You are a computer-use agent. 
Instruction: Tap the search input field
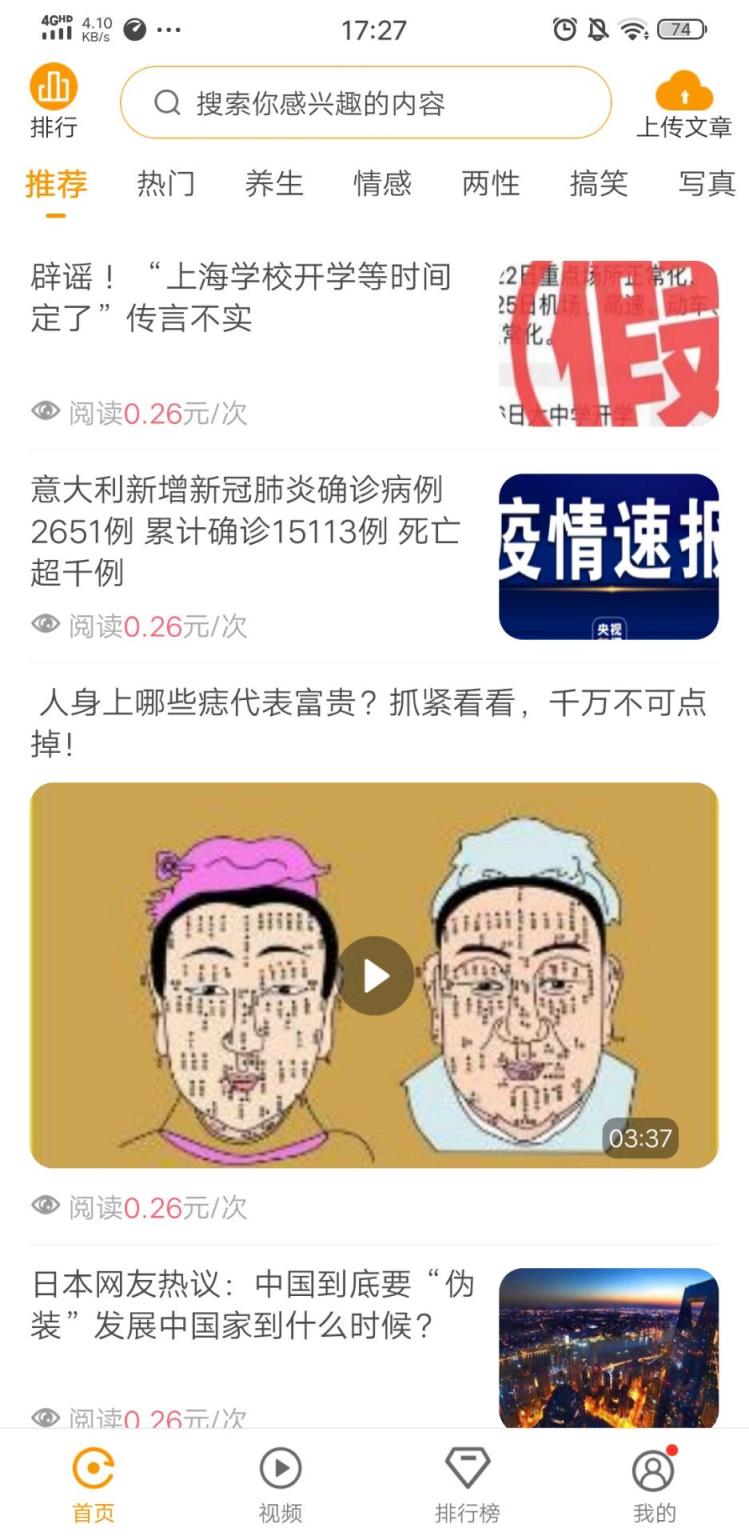(366, 102)
